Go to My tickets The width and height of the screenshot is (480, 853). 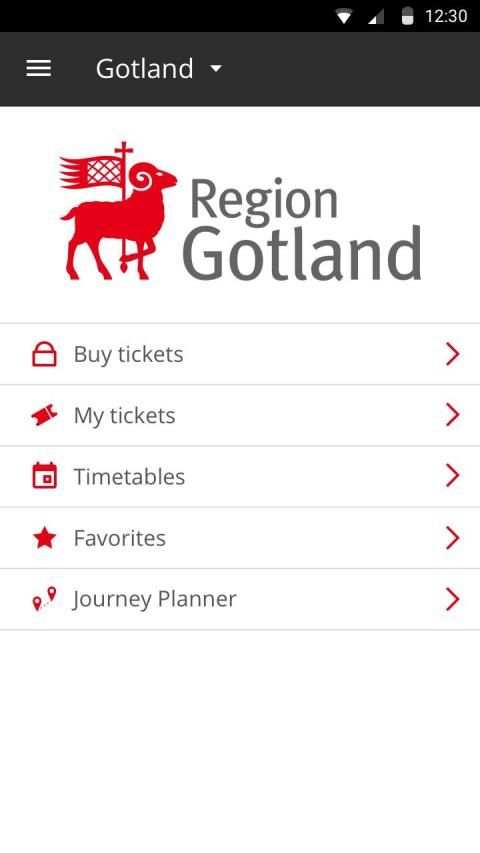pyautogui.click(x=240, y=416)
